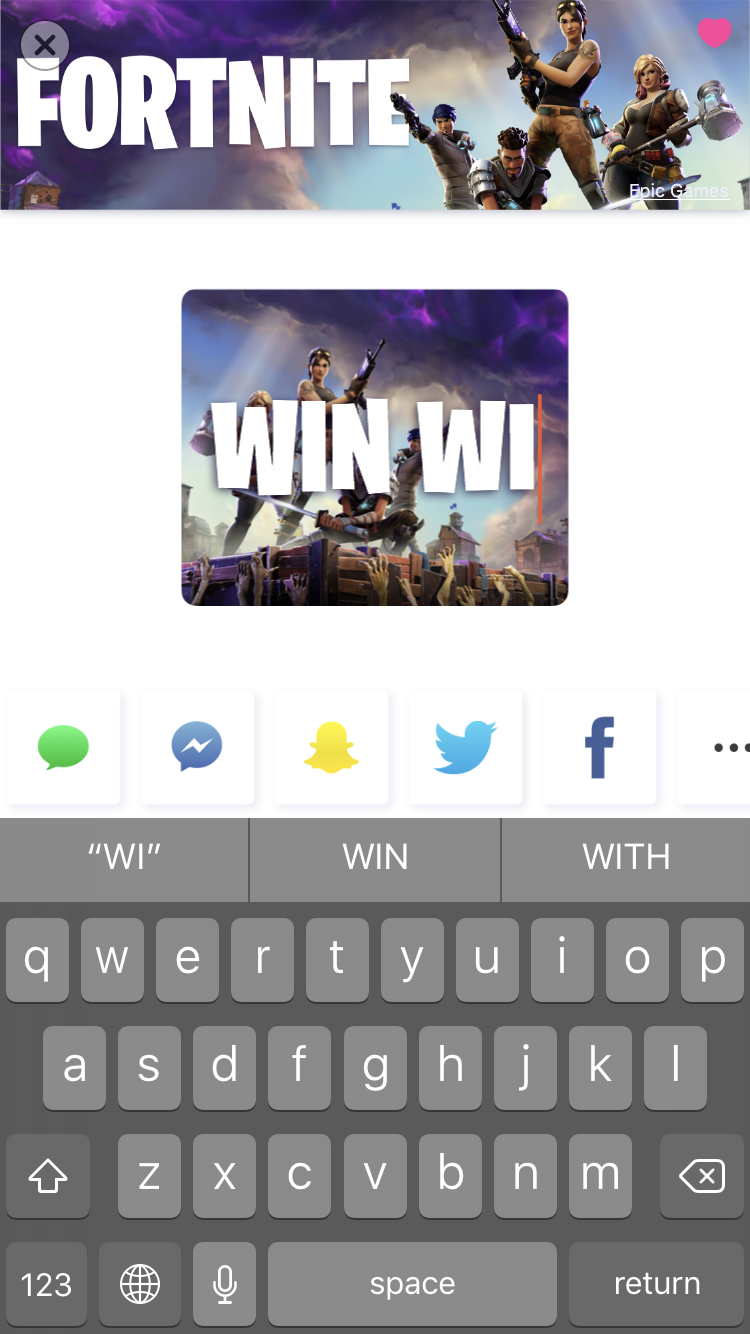Screen dimensions: 750x1334
Task: Share the image on Facebook
Action: click(x=599, y=747)
